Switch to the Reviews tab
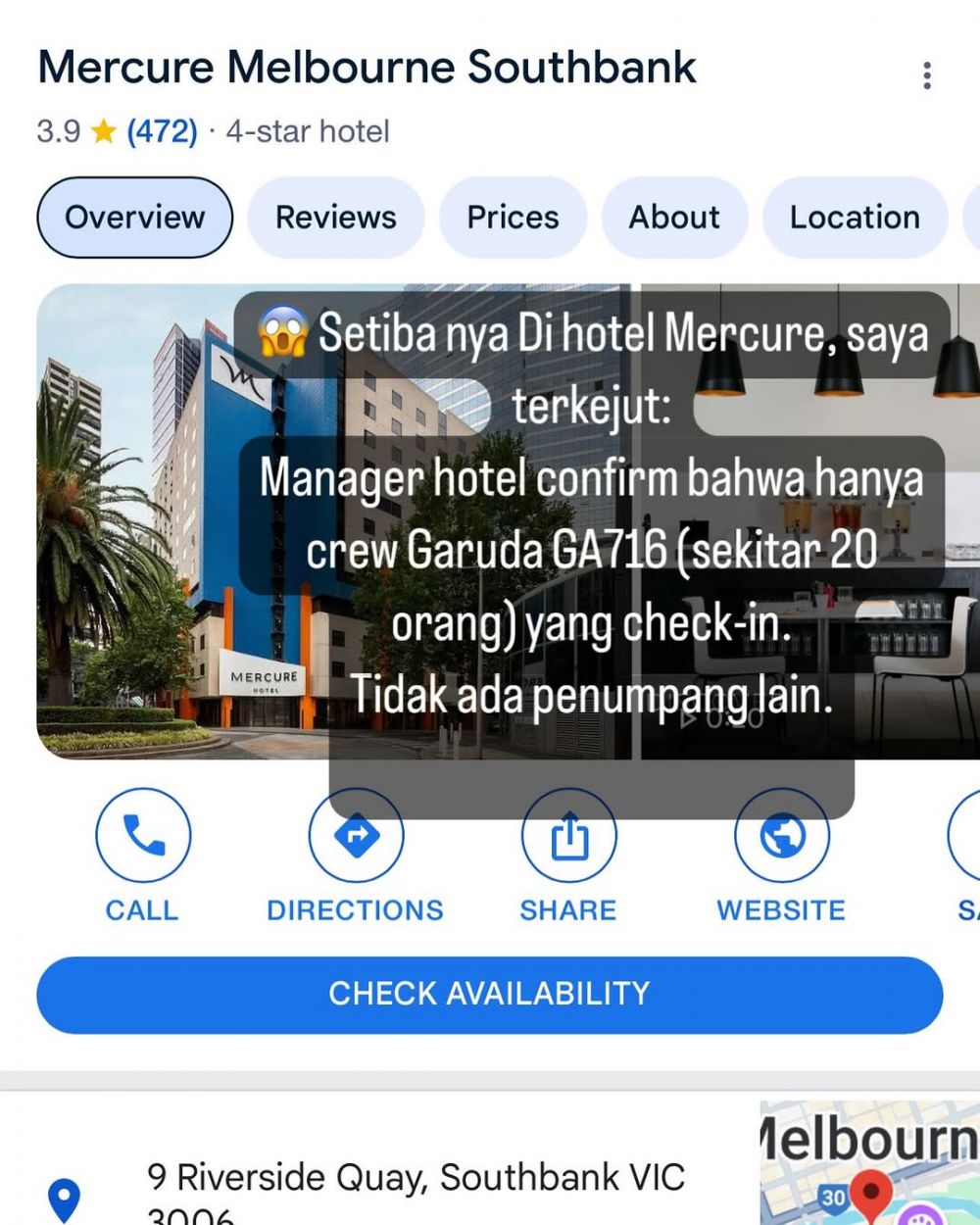Viewport: 980px width, 1225px height. click(336, 218)
